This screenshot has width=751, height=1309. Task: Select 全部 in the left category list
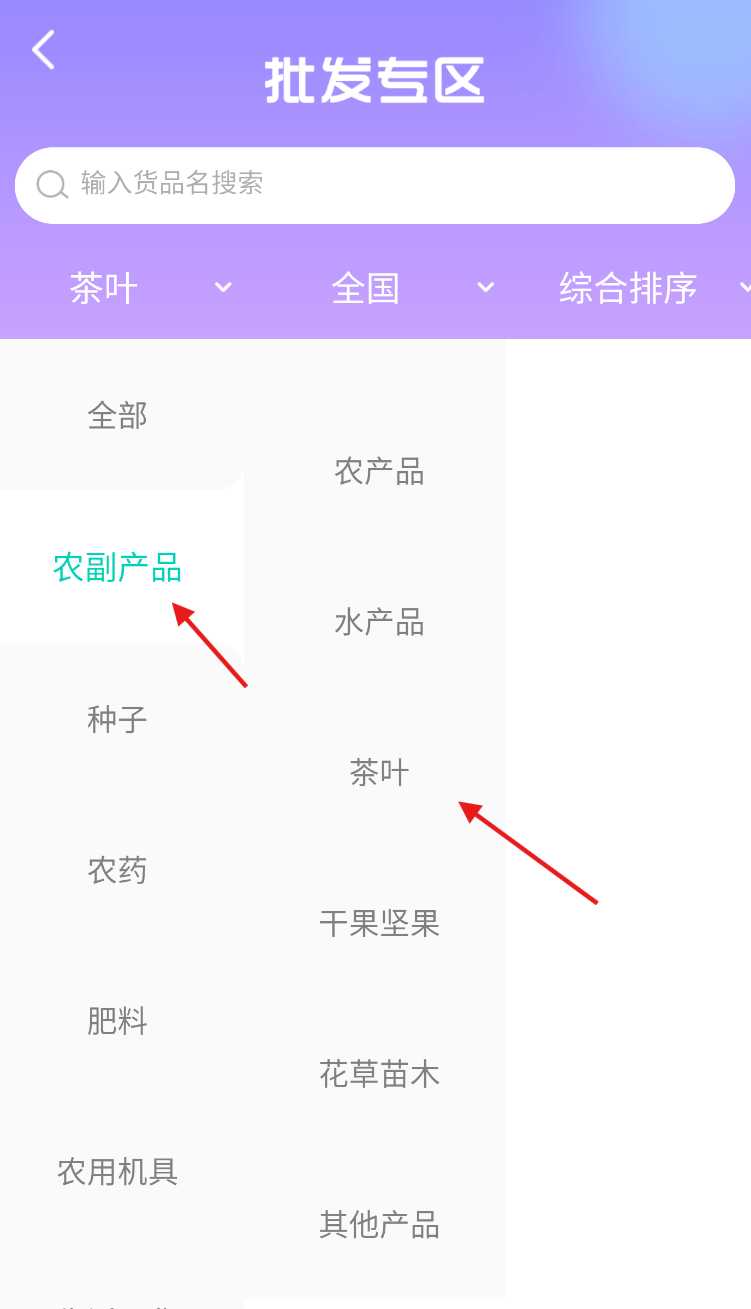click(x=118, y=415)
